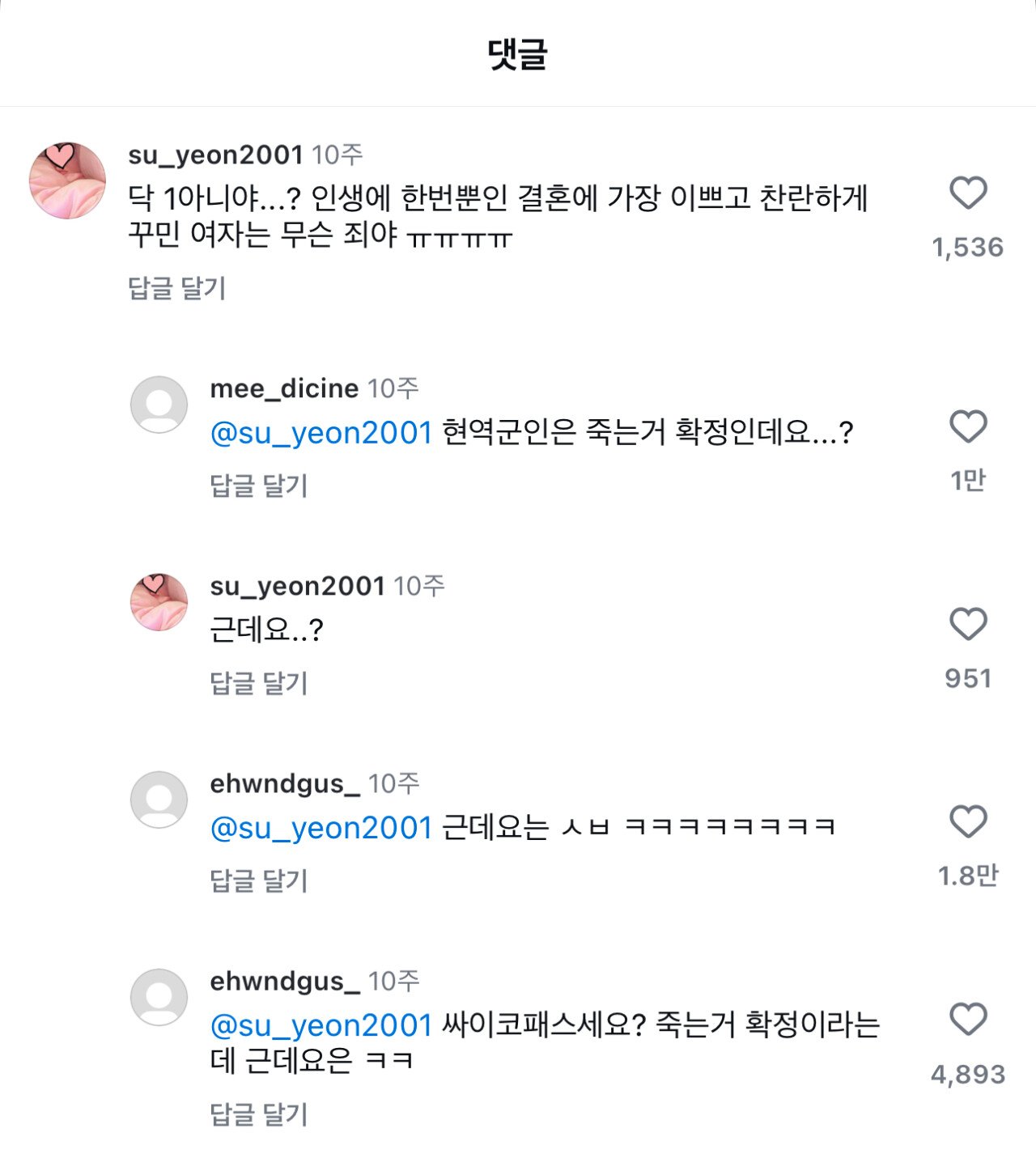1036x1158 pixels.
Task: Like mee_dicine's reply about 현역군인
Action: pos(968,426)
